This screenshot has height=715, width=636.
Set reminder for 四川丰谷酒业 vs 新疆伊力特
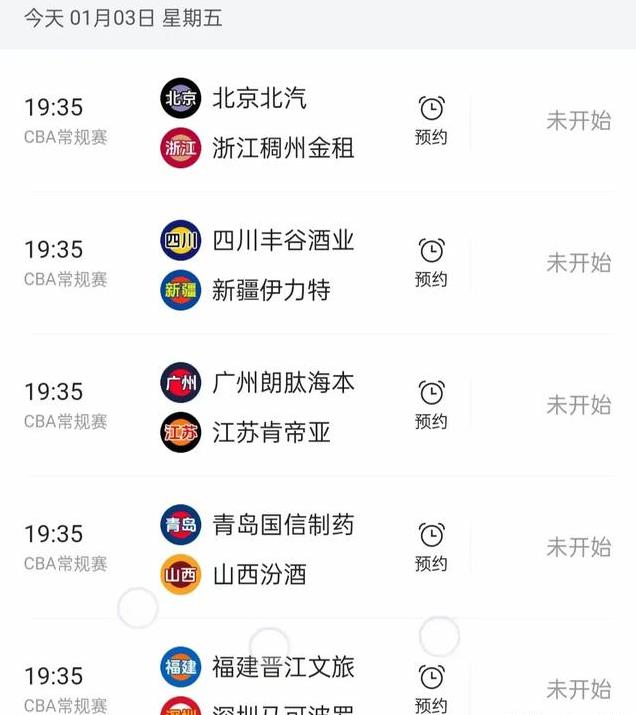[431, 262]
